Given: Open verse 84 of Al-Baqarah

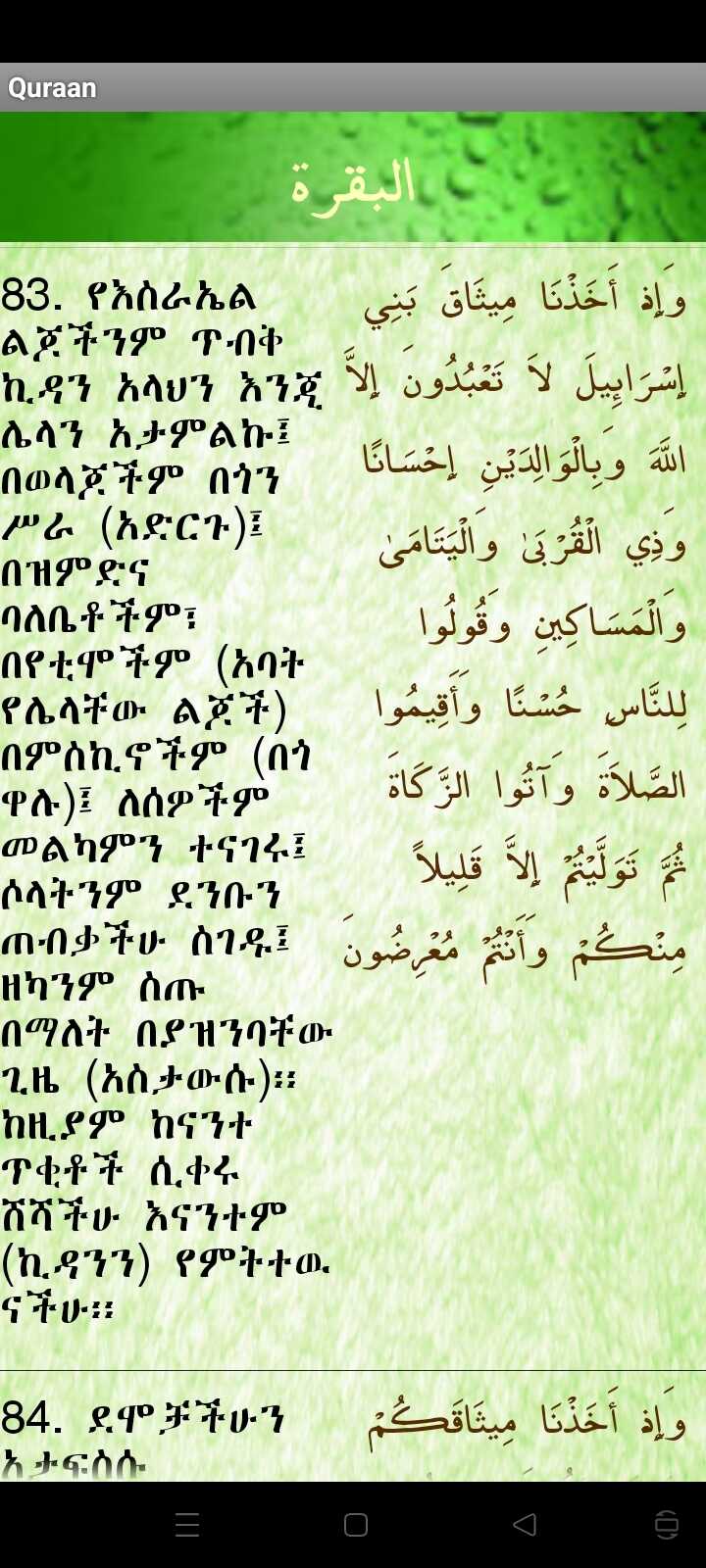Looking at the screenshot, I should click(353, 1431).
